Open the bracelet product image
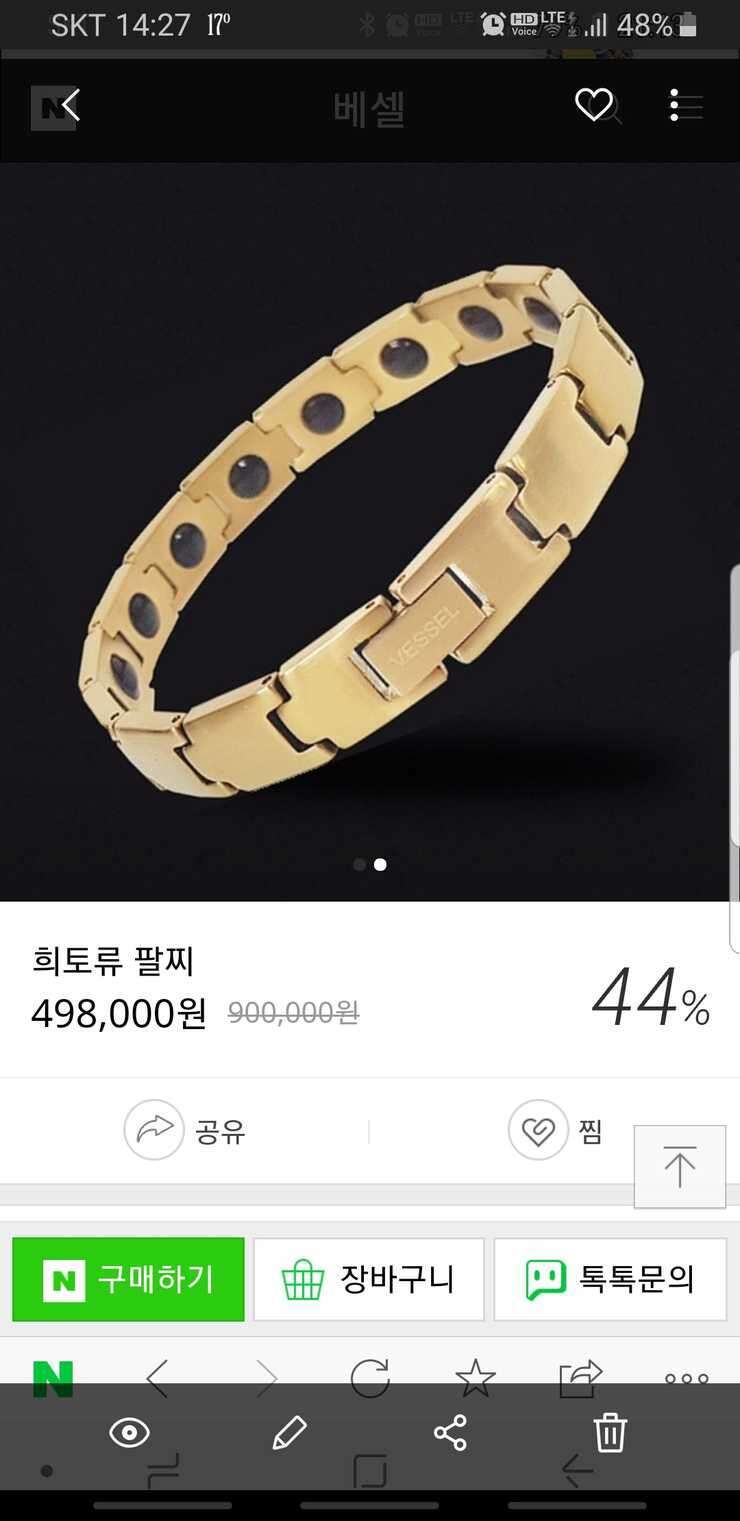 click(x=370, y=531)
